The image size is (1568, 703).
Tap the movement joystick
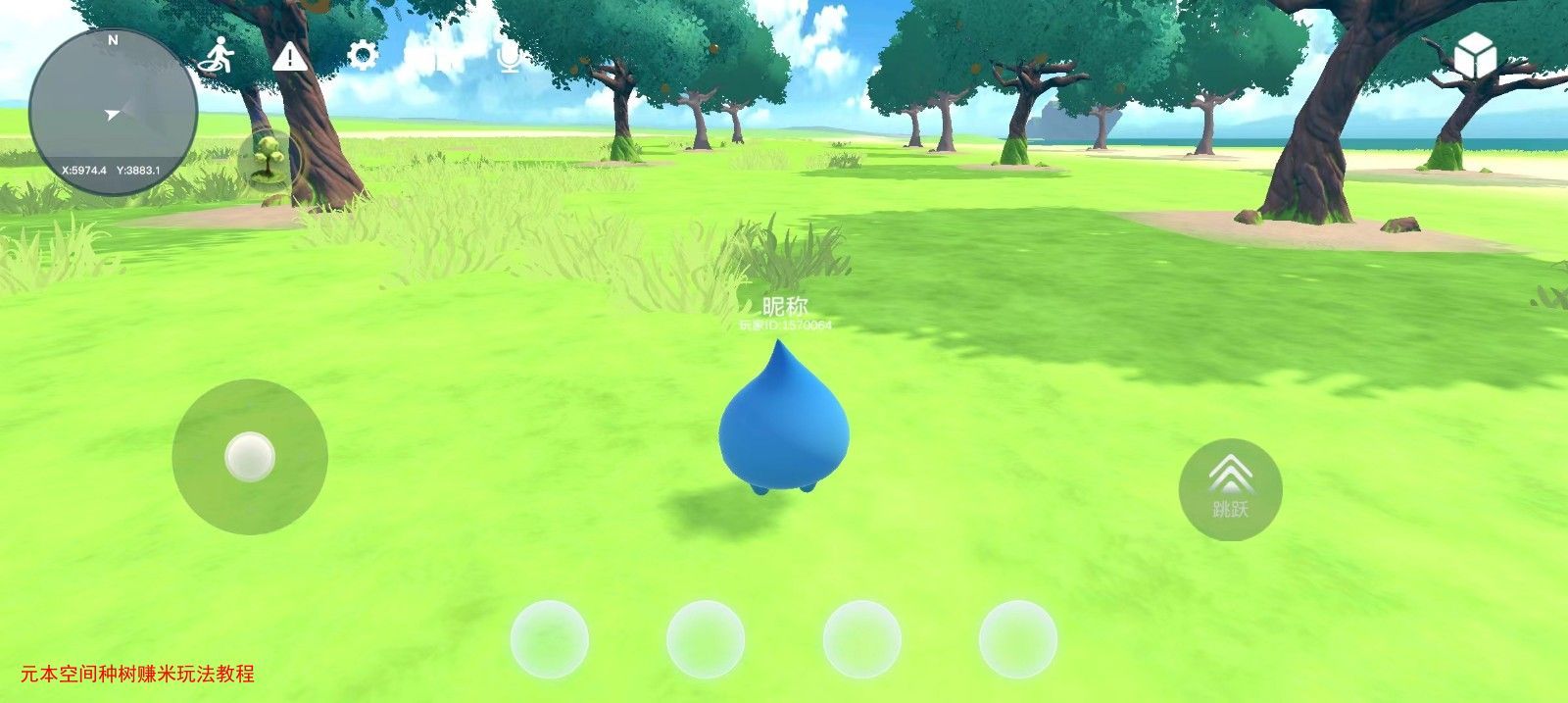pos(250,457)
